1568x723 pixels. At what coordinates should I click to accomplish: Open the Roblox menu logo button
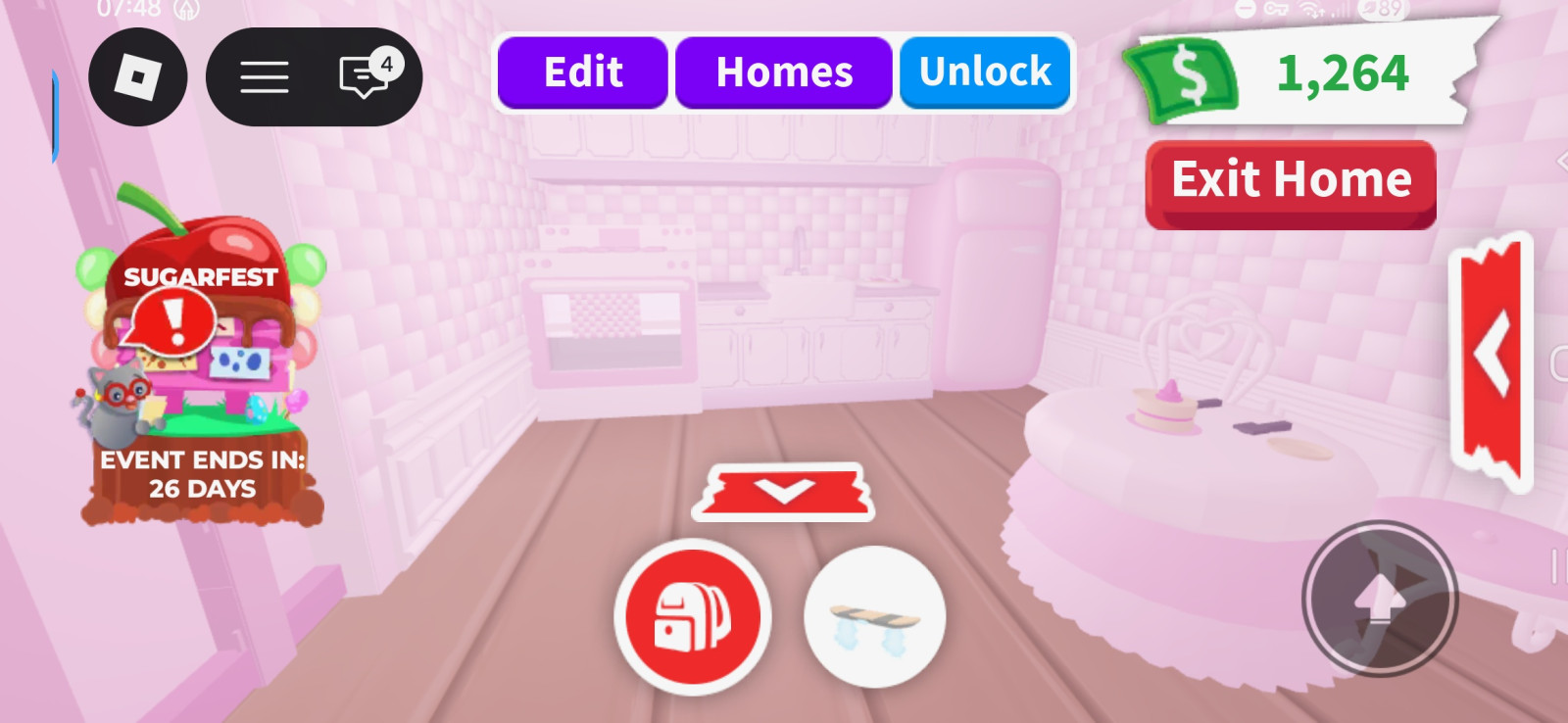(137, 76)
